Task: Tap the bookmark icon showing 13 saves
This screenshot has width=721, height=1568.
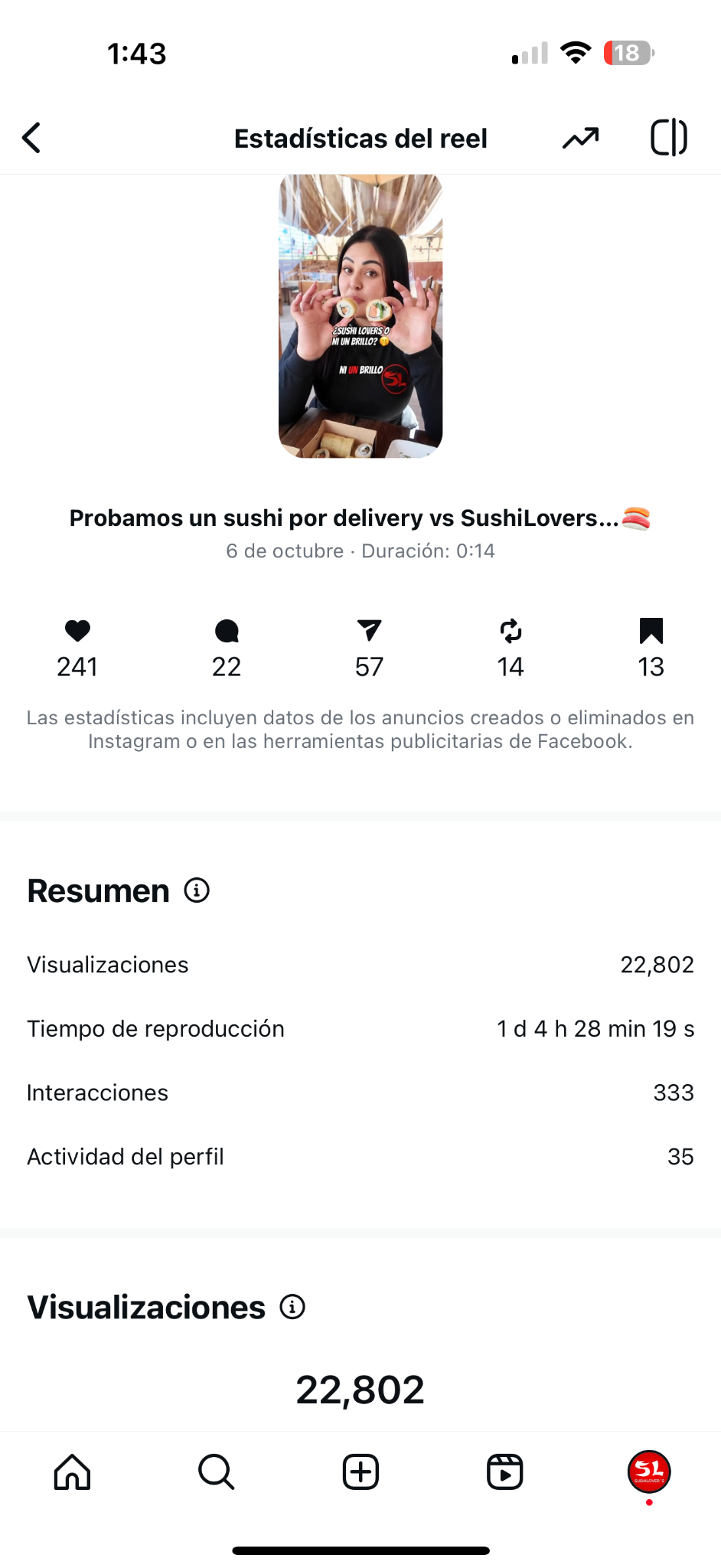Action: click(x=650, y=632)
